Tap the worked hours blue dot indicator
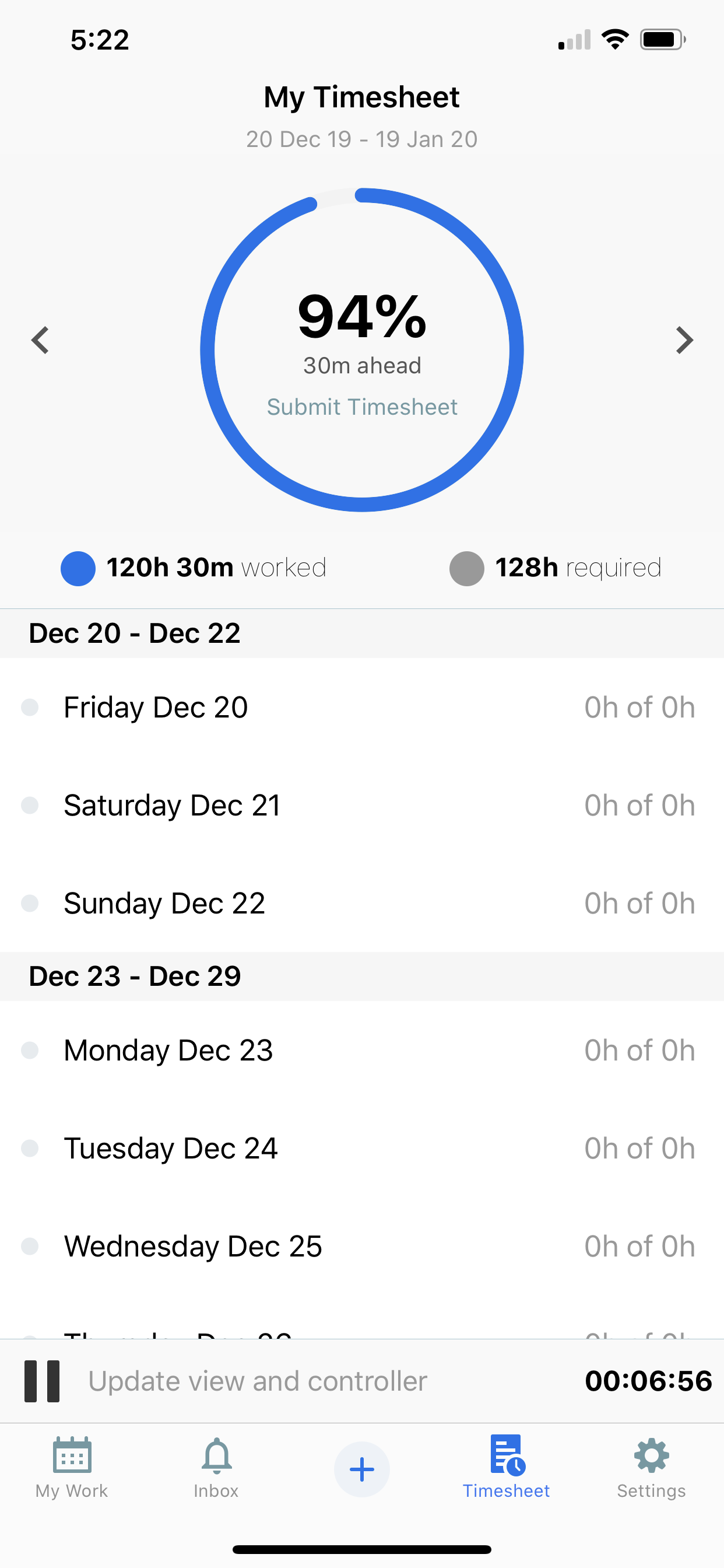This screenshot has width=724, height=1568. tap(78, 568)
